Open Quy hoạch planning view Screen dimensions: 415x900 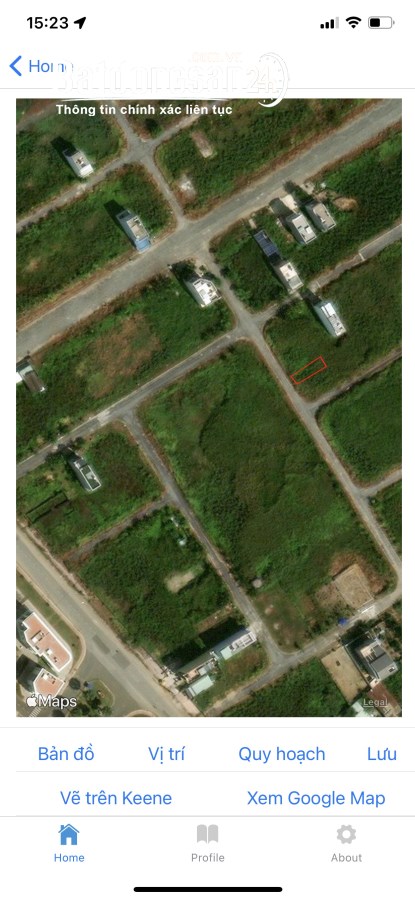282,754
